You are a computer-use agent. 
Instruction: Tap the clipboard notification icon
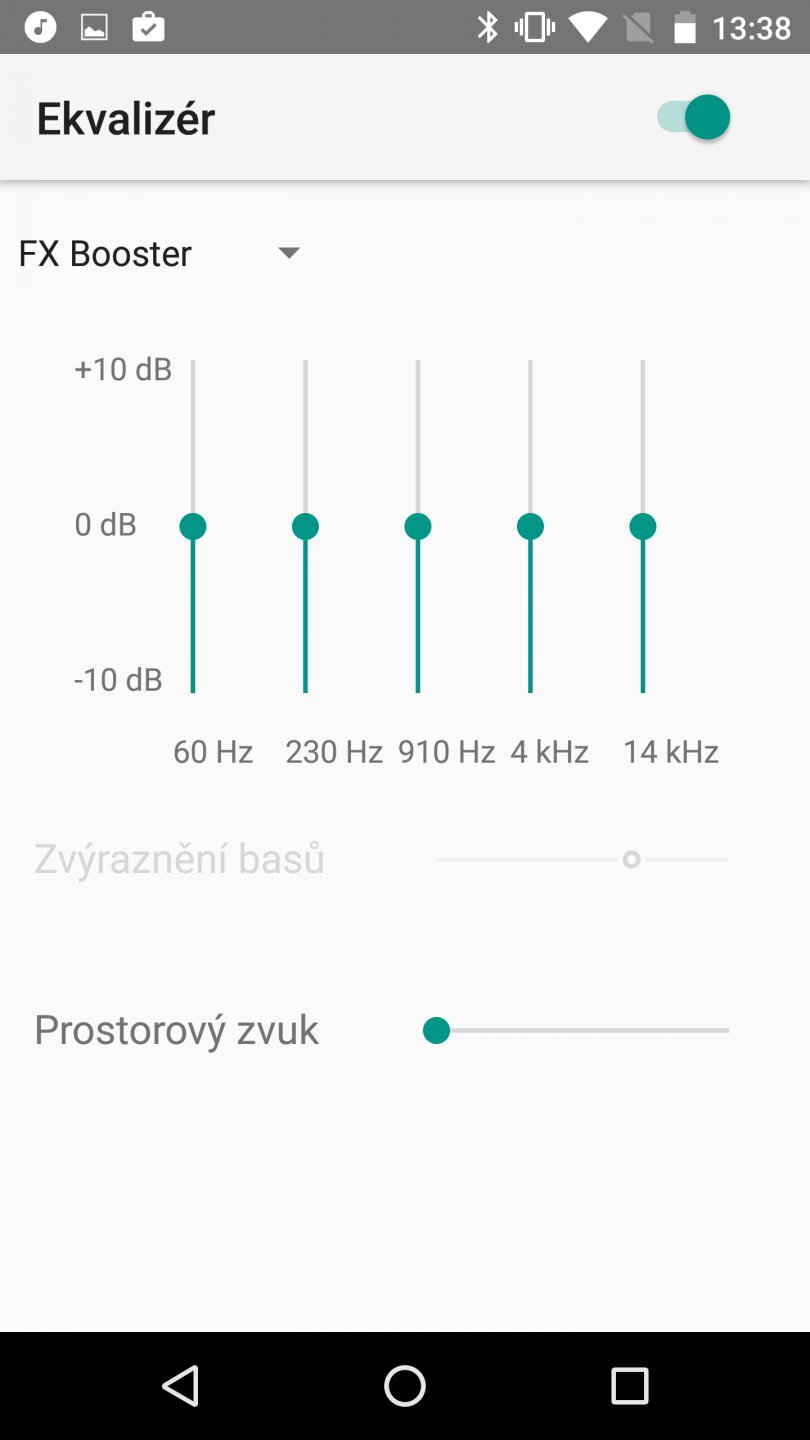point(148,26)
